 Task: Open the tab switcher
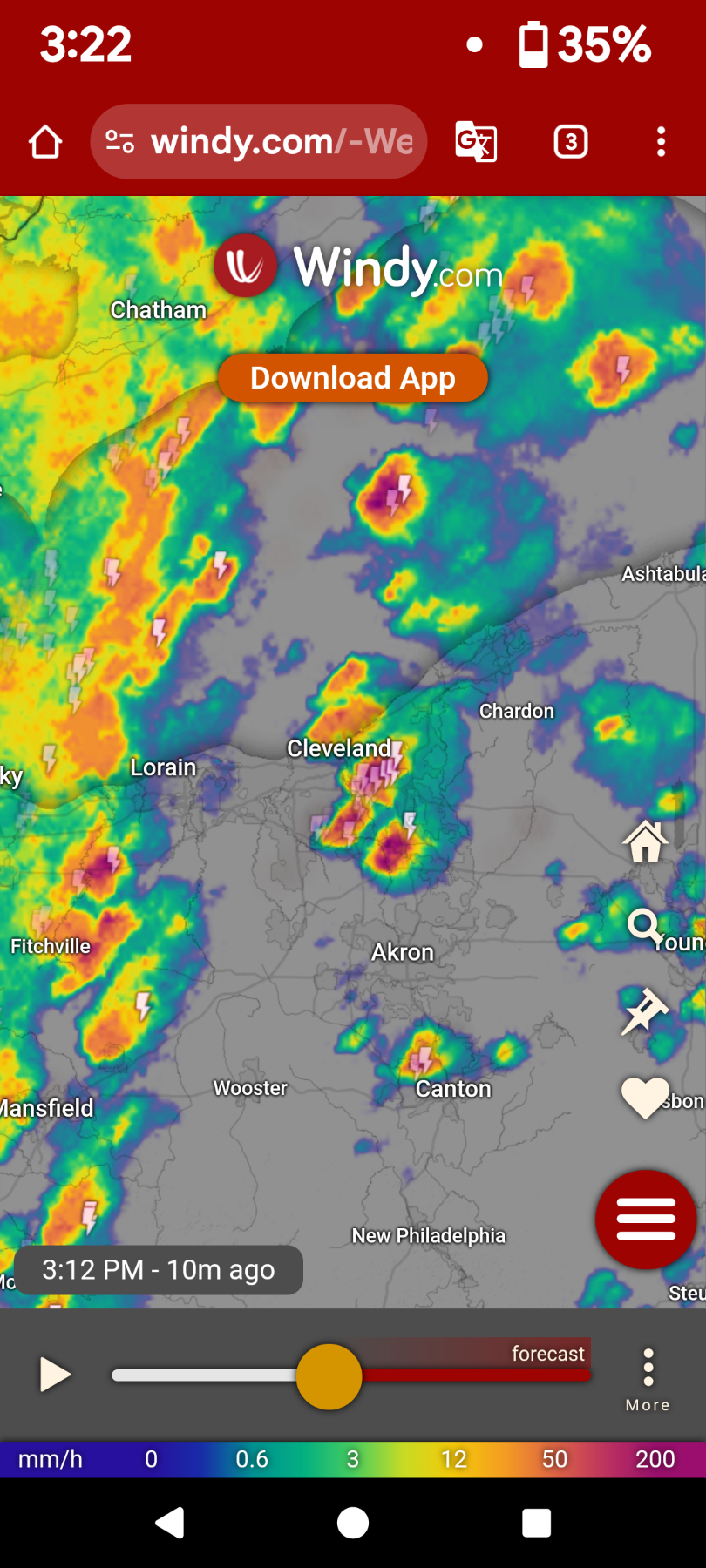[571, 142]
